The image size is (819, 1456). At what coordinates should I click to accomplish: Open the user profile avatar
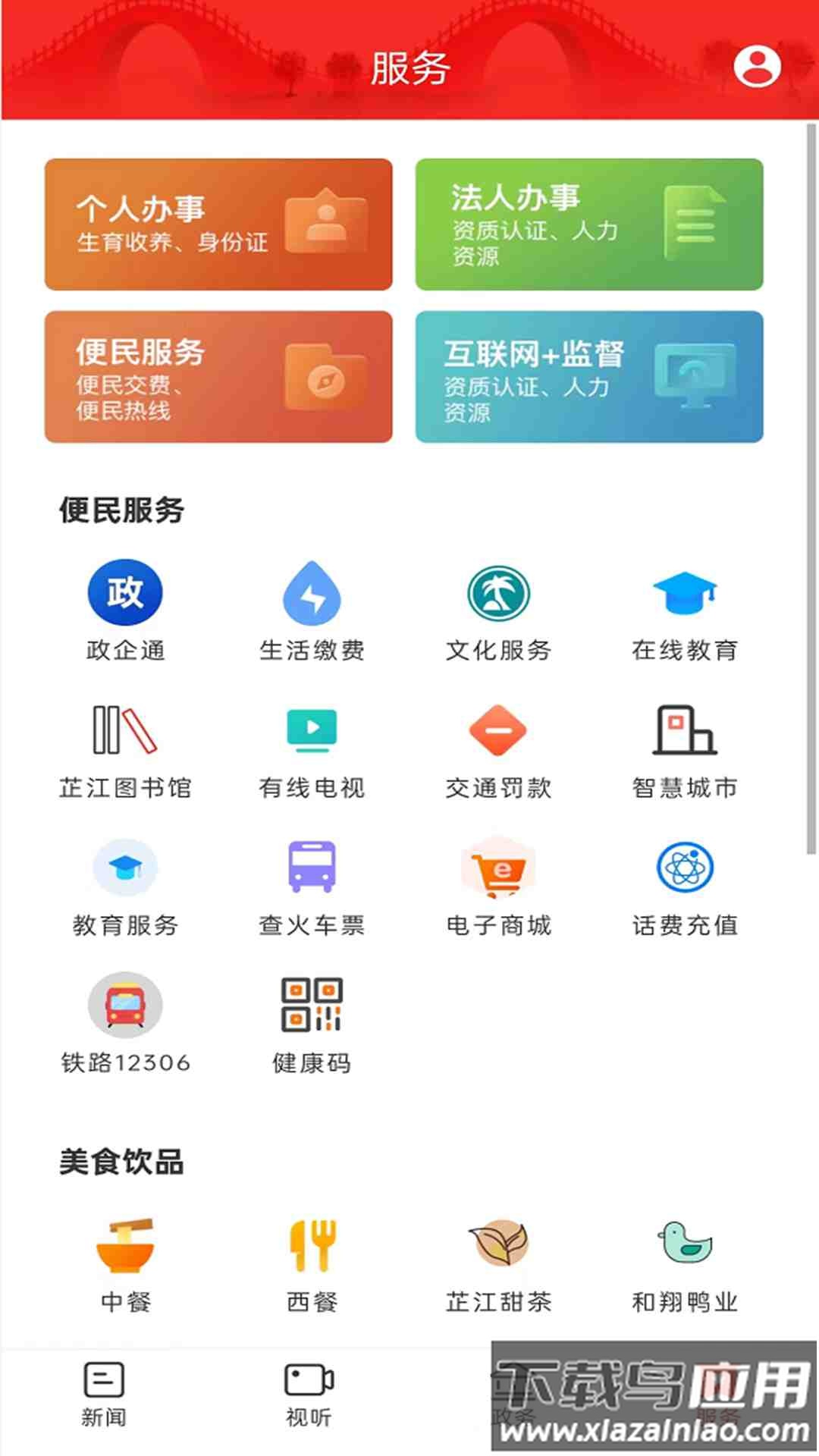(x=758, y=67)
